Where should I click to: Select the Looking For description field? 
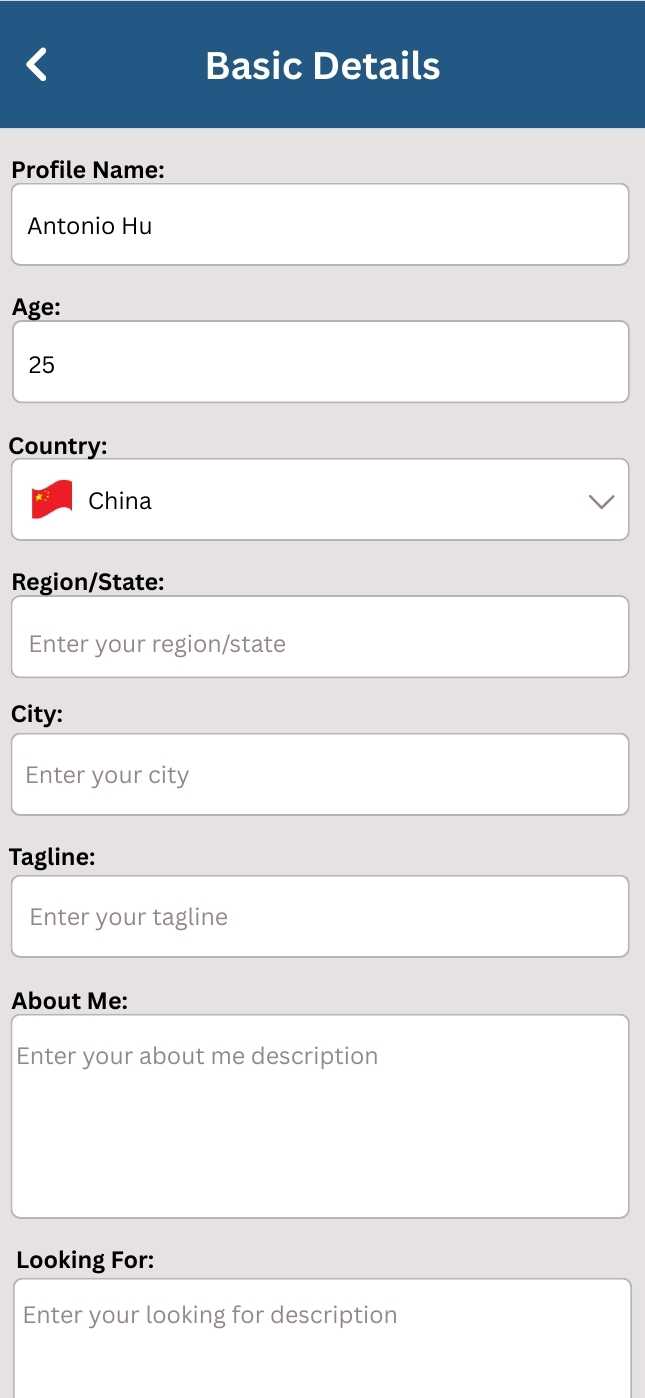pos(322,1338)
